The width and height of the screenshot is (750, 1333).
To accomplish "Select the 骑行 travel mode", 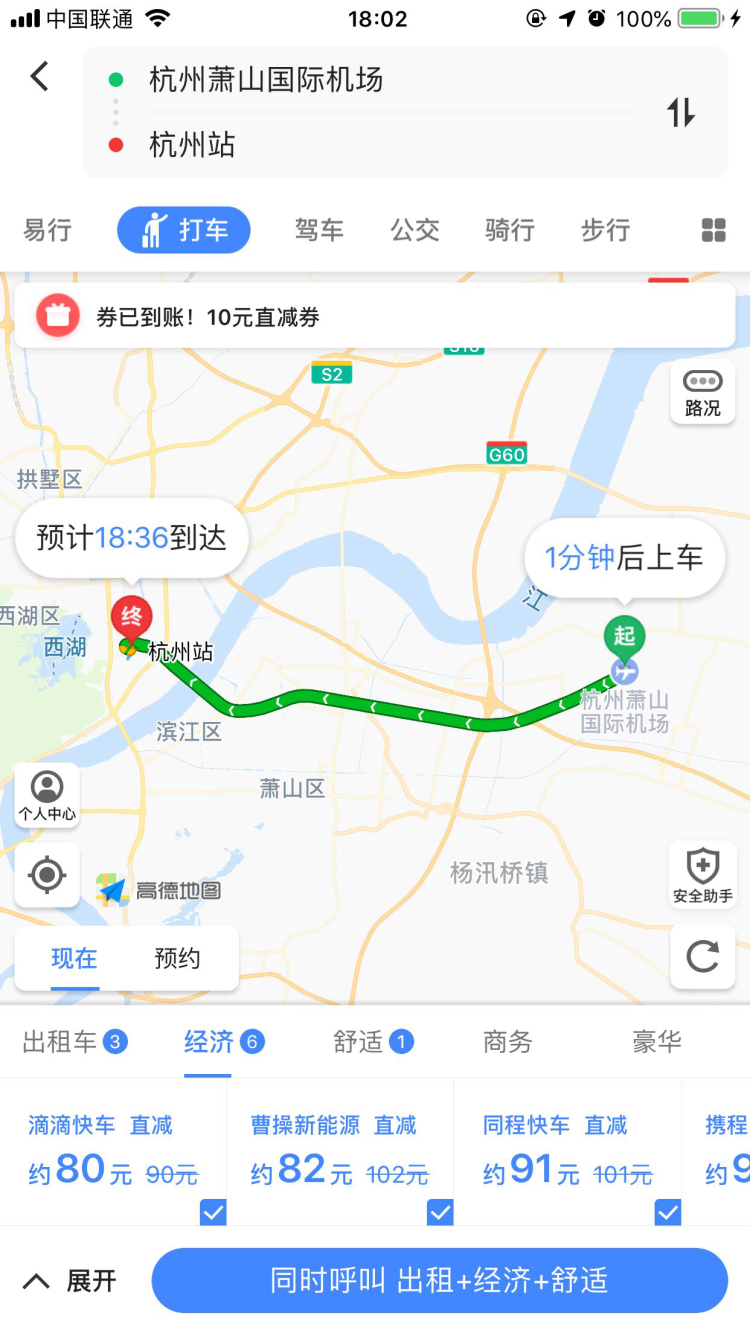I will tap(510, 230).
